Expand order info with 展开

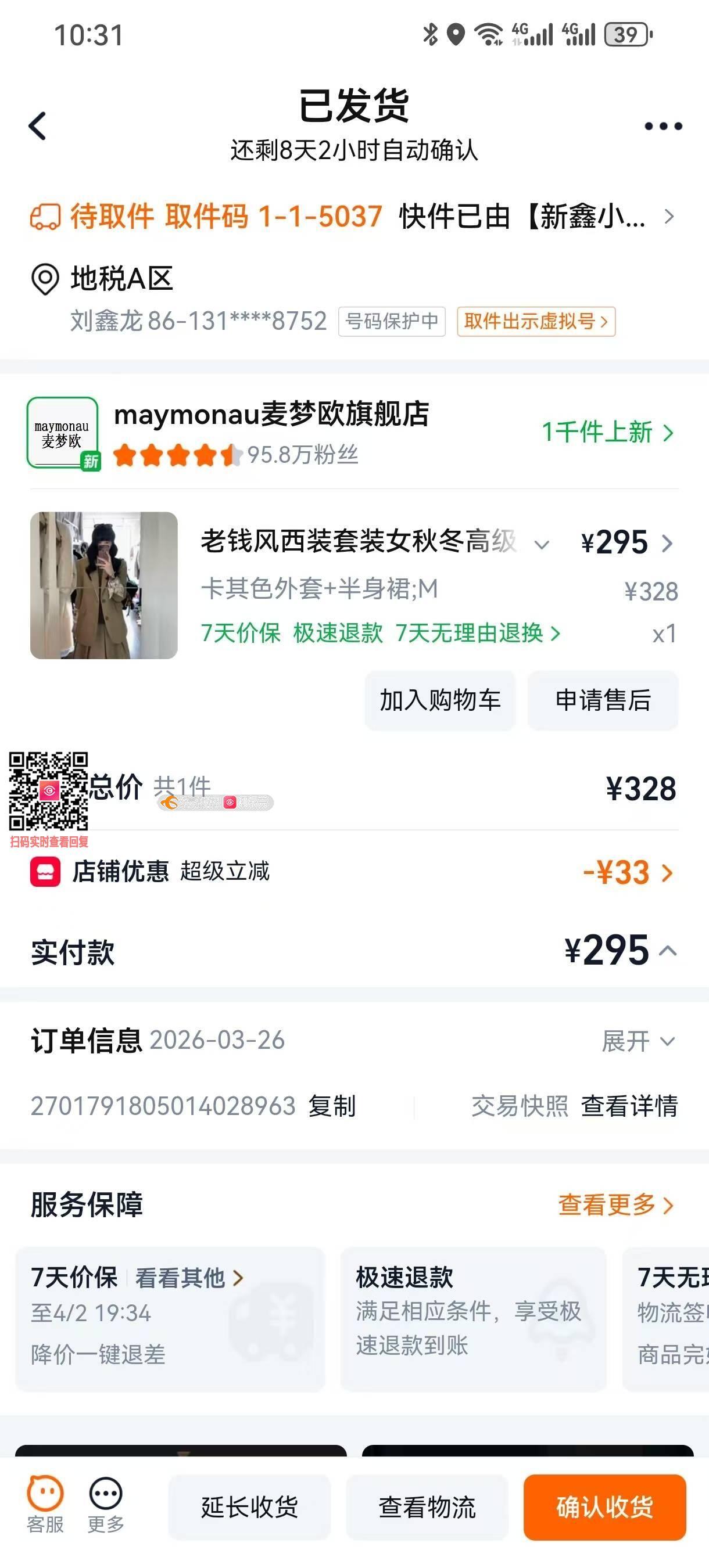coord(638,1041)
